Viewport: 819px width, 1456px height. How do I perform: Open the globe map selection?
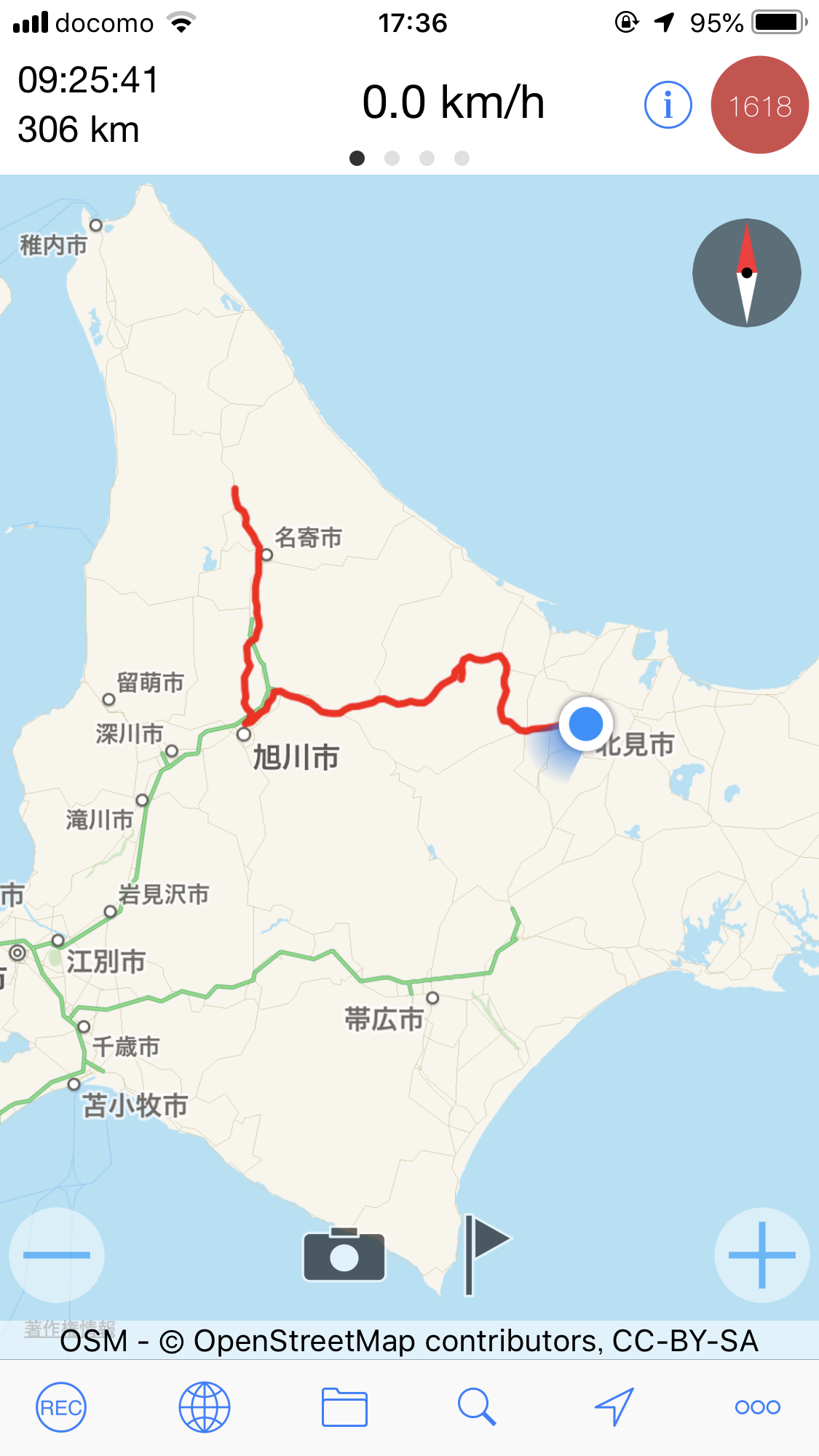coord(205,1407)
